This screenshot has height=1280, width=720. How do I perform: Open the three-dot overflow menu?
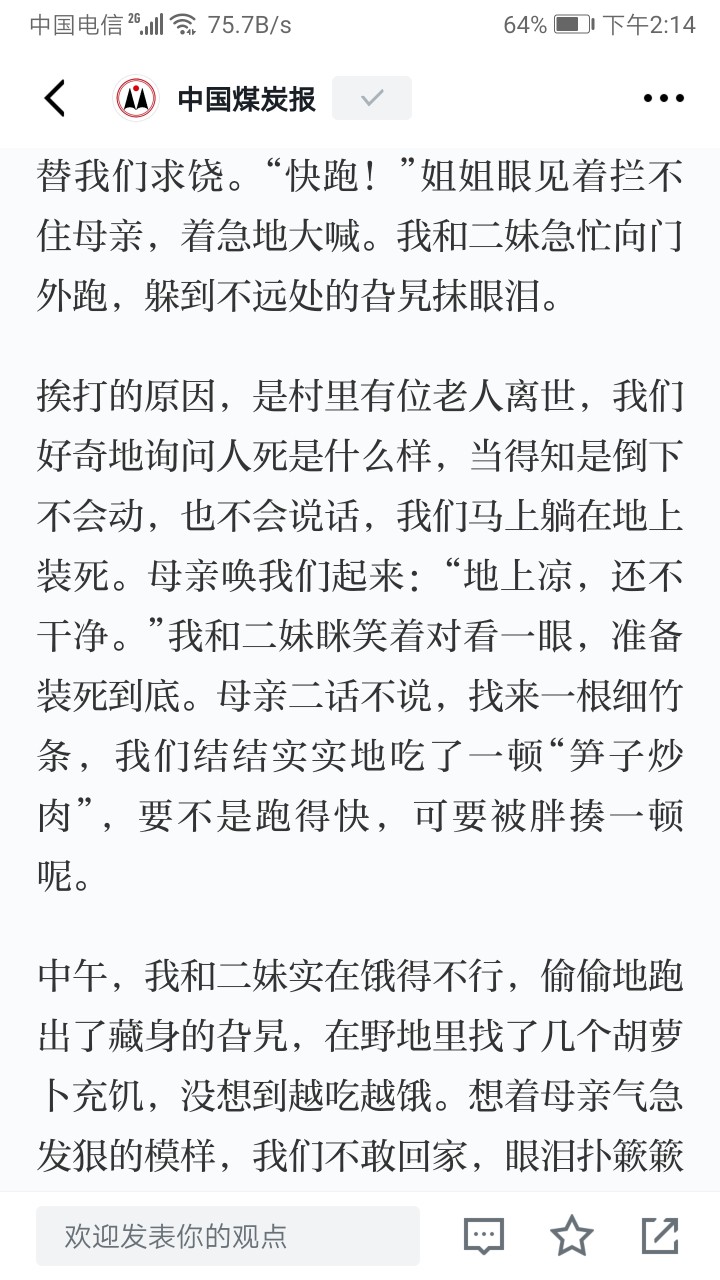663,98
